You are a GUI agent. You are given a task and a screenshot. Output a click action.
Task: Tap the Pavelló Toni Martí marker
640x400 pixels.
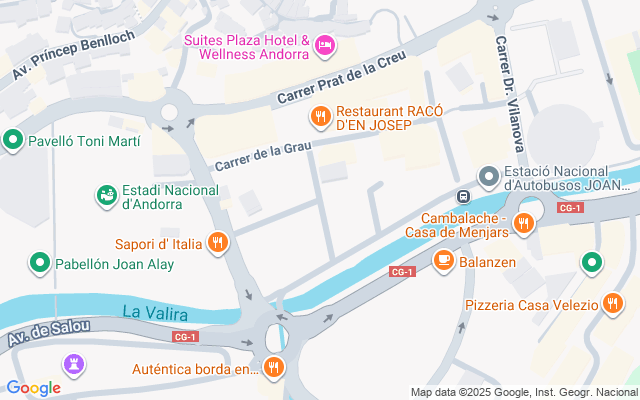(x=13, y=140)
